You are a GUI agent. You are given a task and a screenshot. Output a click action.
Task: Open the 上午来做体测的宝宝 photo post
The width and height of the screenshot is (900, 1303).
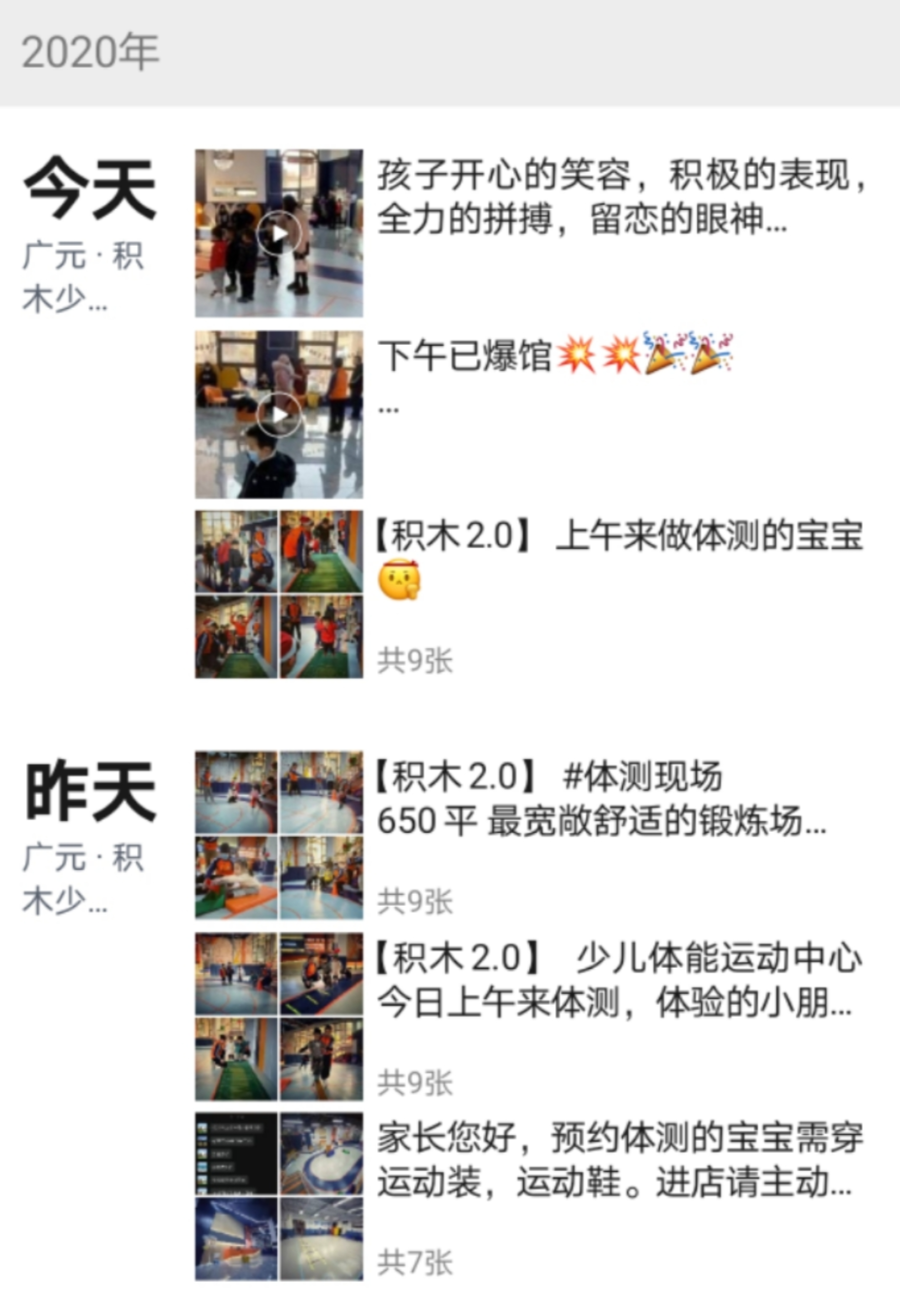tap(279, 595)
